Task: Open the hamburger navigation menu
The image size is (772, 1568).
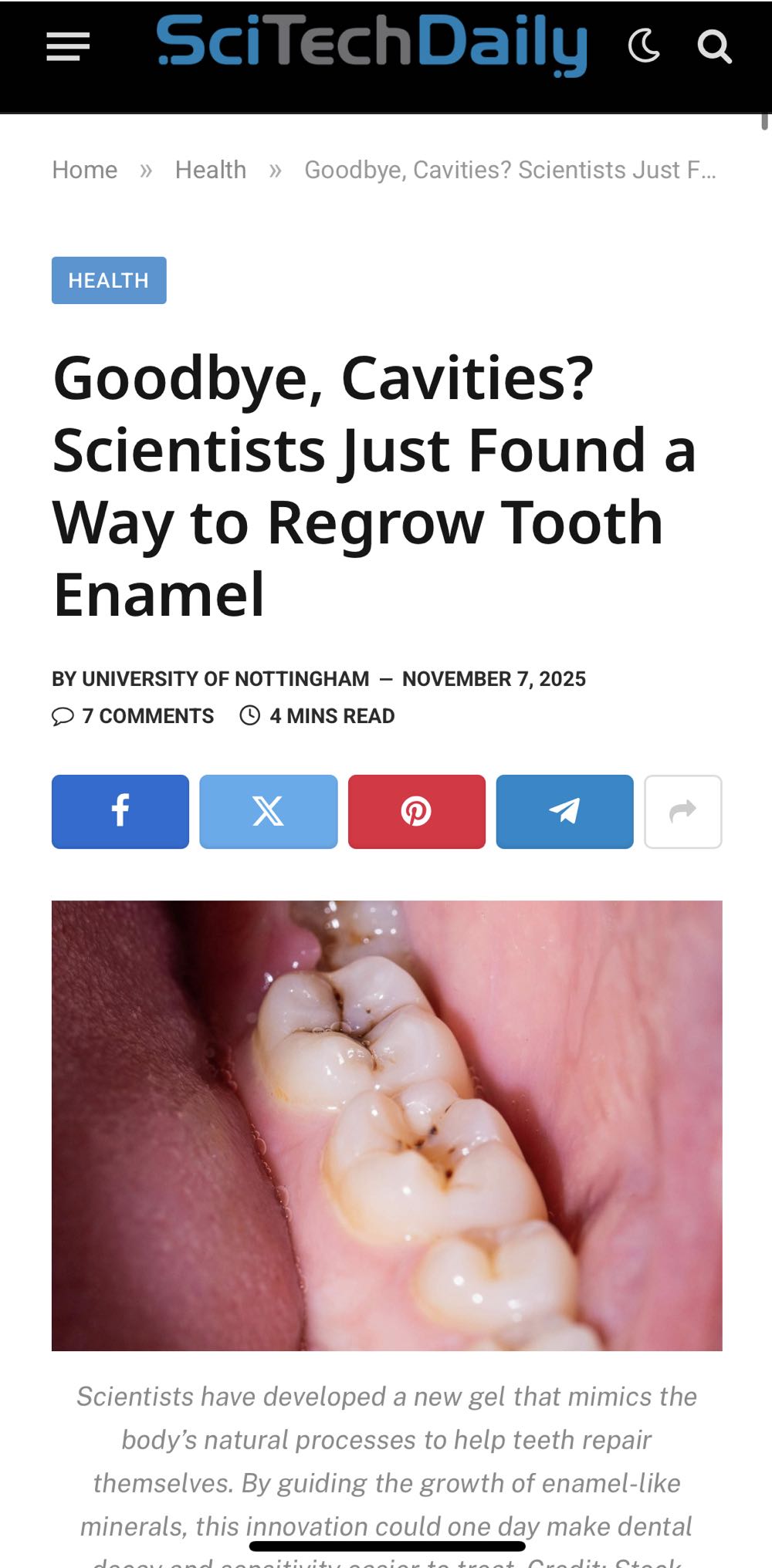Action: coord(68,47)
